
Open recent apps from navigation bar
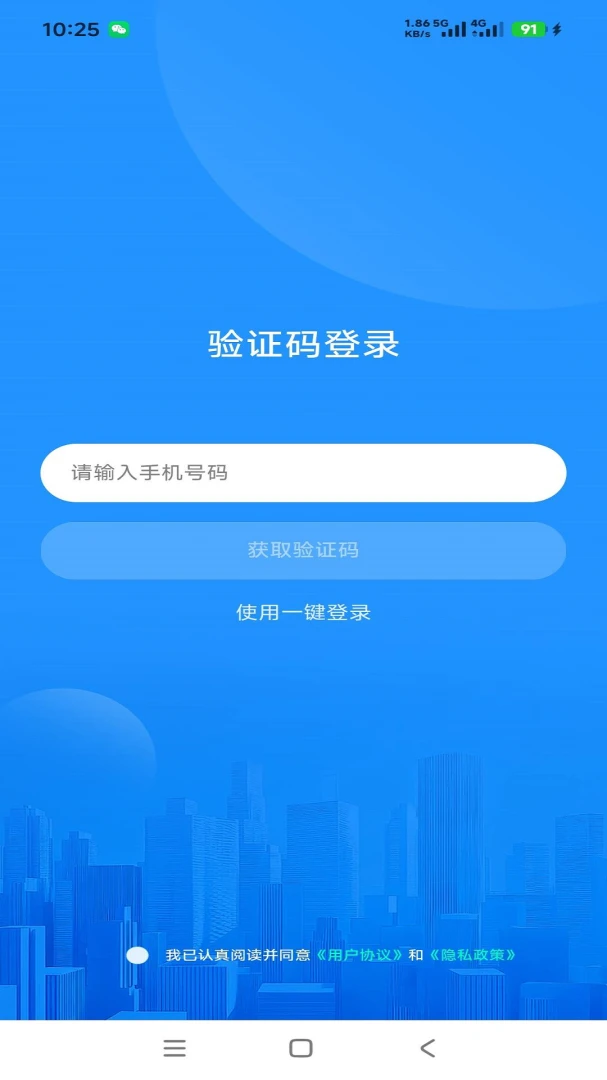[174, 1048]
